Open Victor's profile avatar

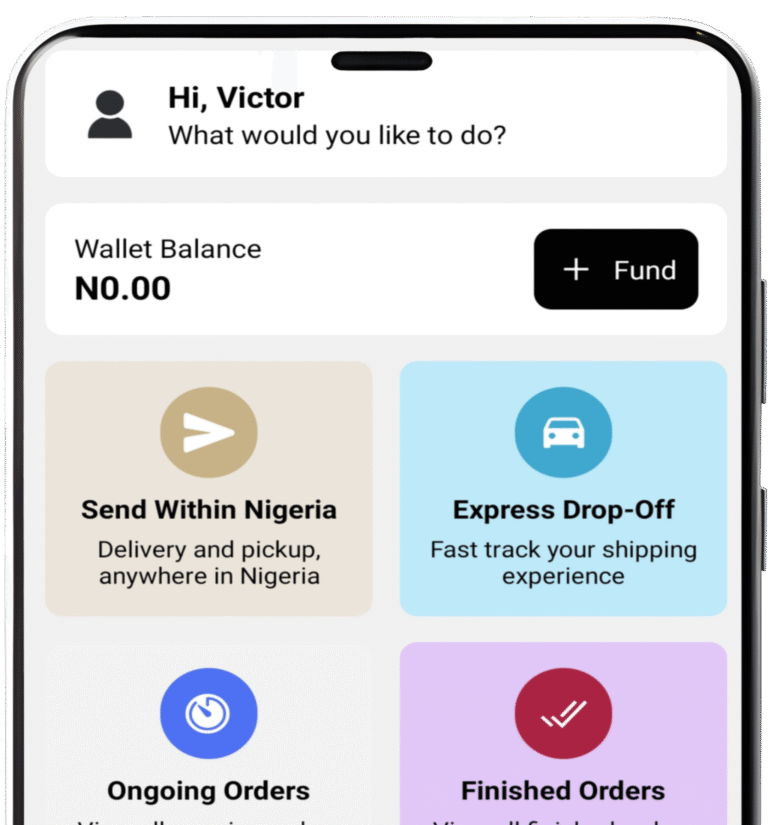click(x=109, y=114)
